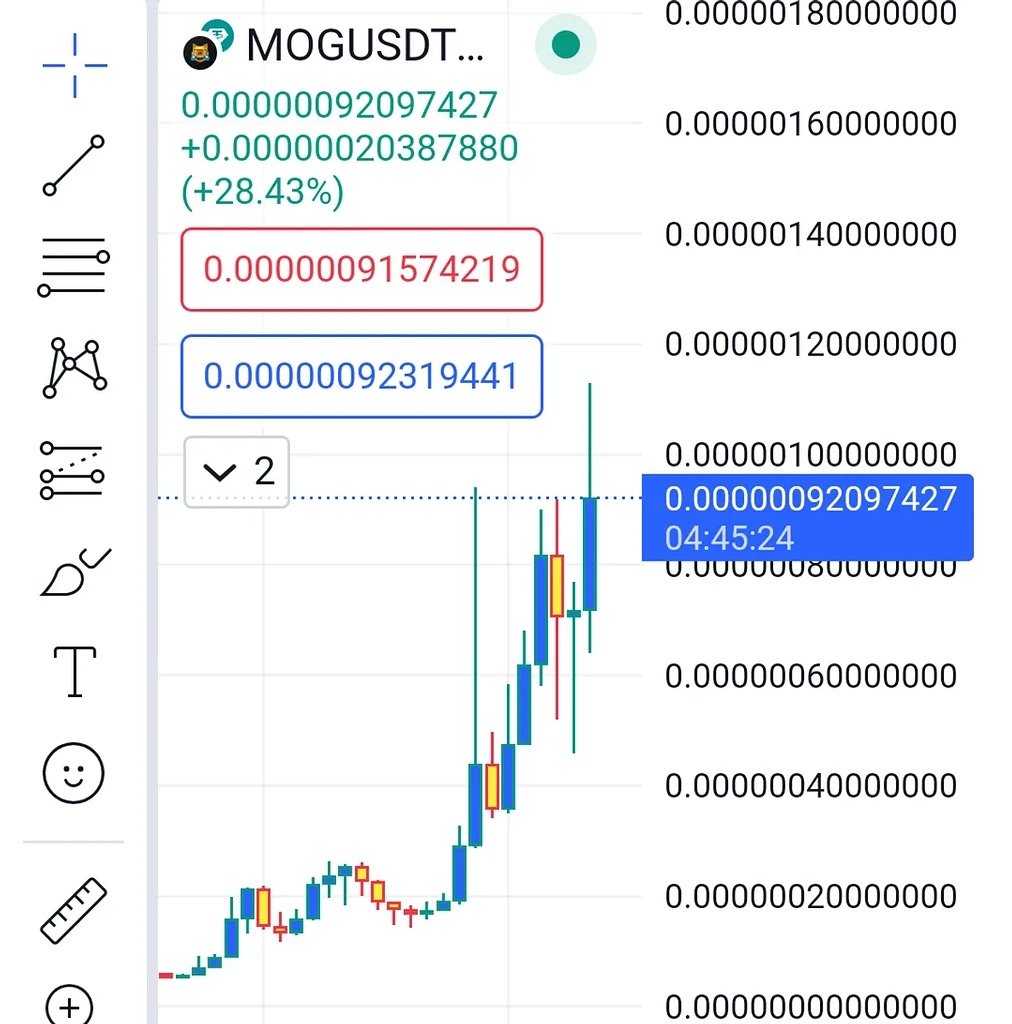
Task: Open the MOGUSDT symbol title
Action: pos(365,45)
